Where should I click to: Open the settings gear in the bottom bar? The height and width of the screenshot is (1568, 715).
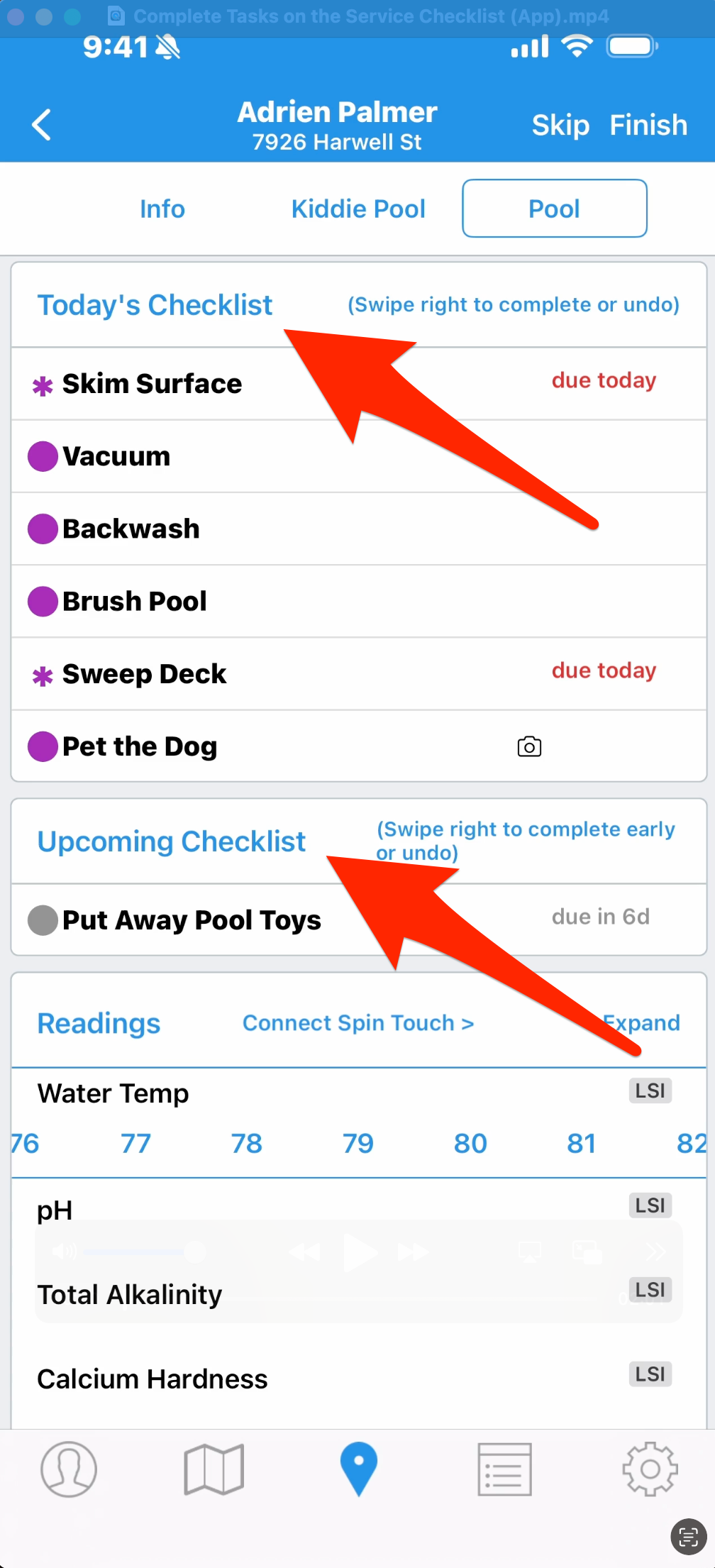650,1469
